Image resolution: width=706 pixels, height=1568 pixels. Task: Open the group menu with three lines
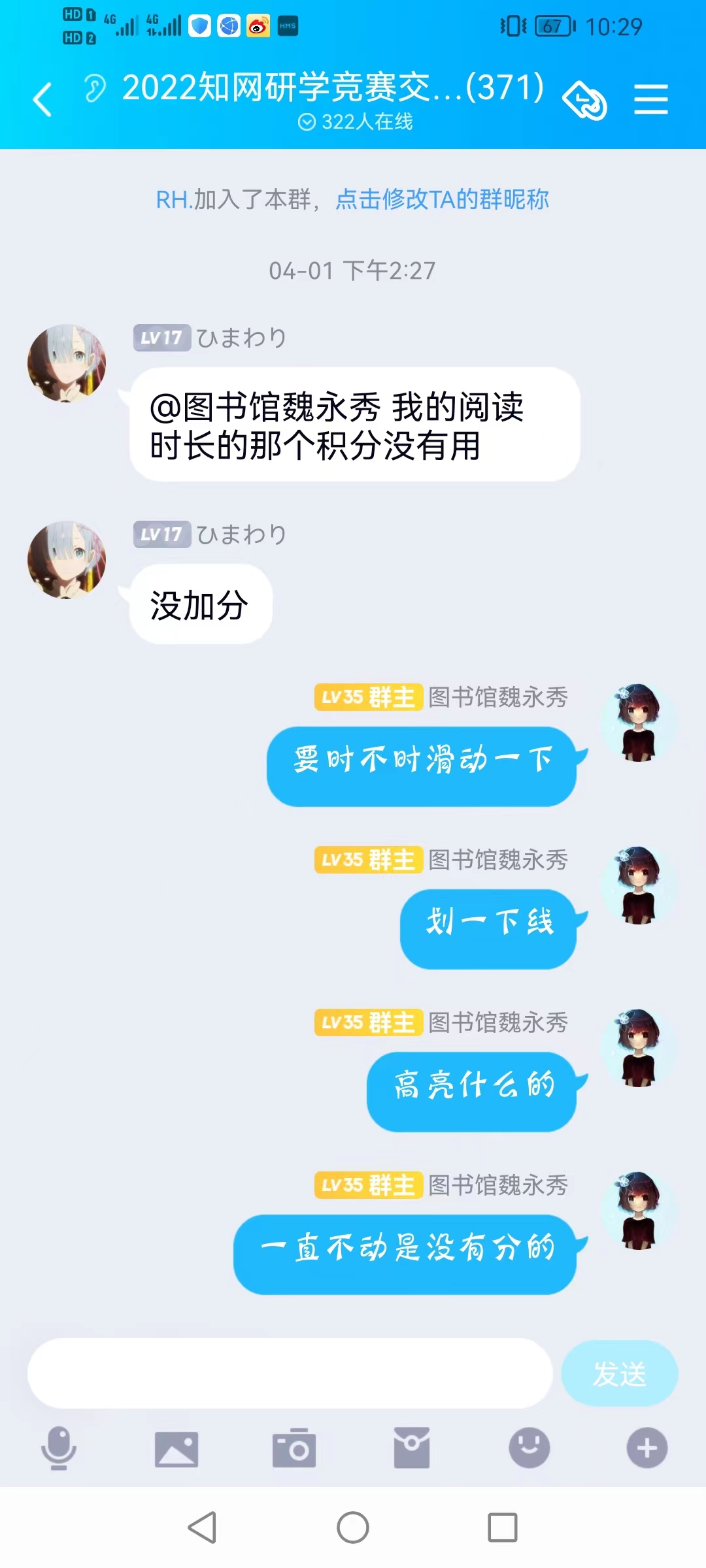650,99
